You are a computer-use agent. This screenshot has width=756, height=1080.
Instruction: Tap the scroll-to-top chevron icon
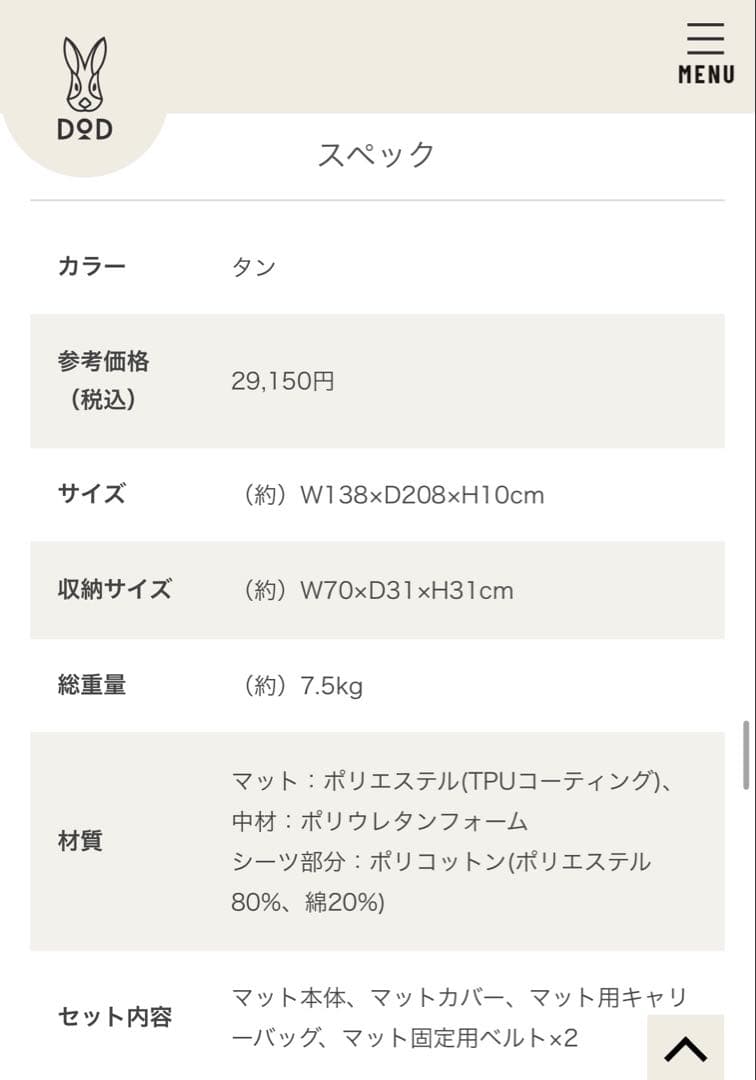(x=686, y=1049)
